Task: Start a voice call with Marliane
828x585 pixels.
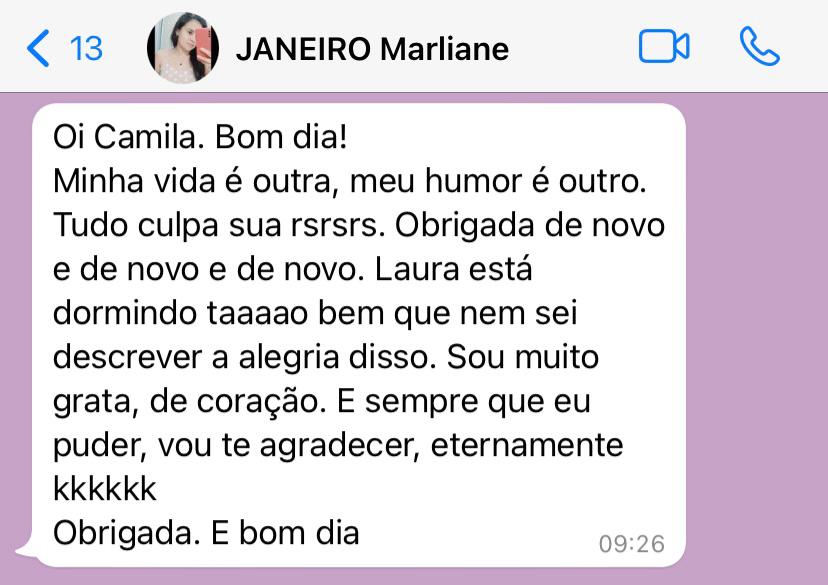Action: [x=759, y=46]
